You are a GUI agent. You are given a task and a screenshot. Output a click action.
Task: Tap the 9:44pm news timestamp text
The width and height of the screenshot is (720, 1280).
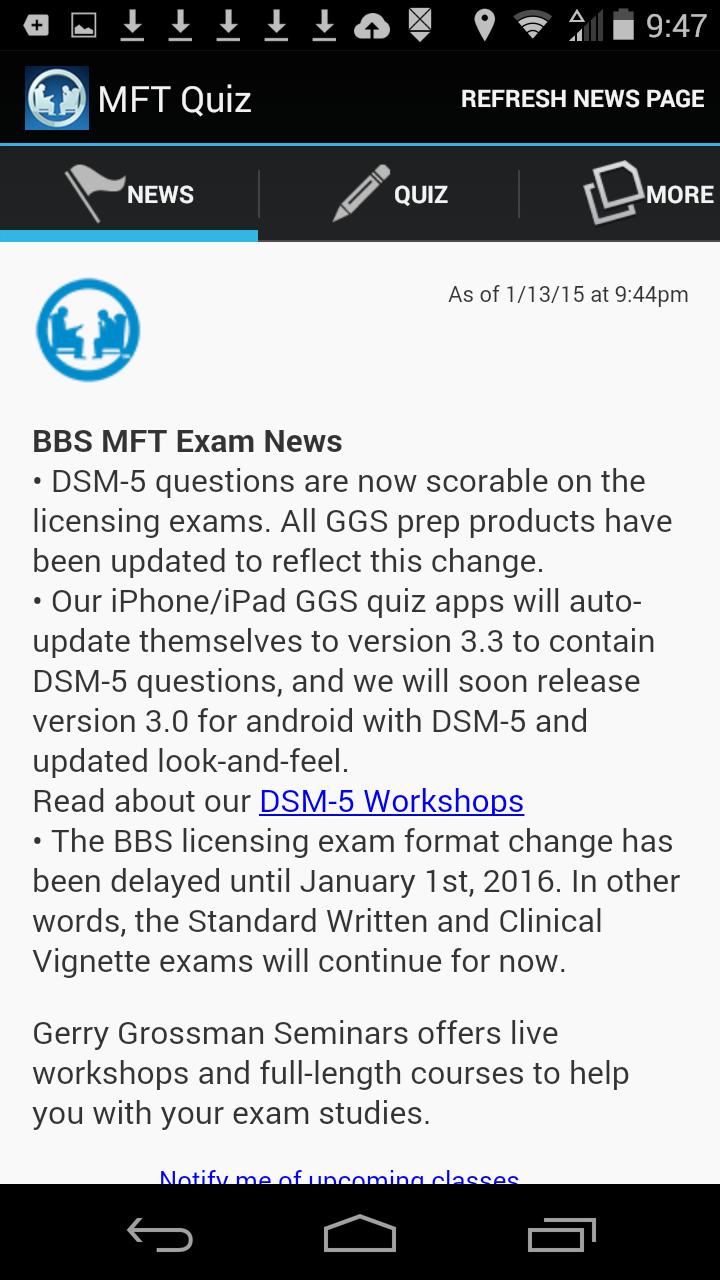click(x=568, y=294)
